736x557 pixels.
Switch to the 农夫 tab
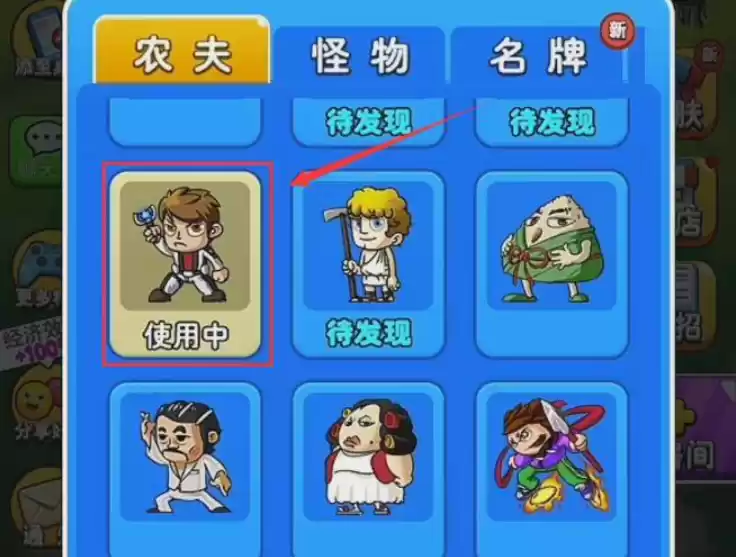point(182,57)
